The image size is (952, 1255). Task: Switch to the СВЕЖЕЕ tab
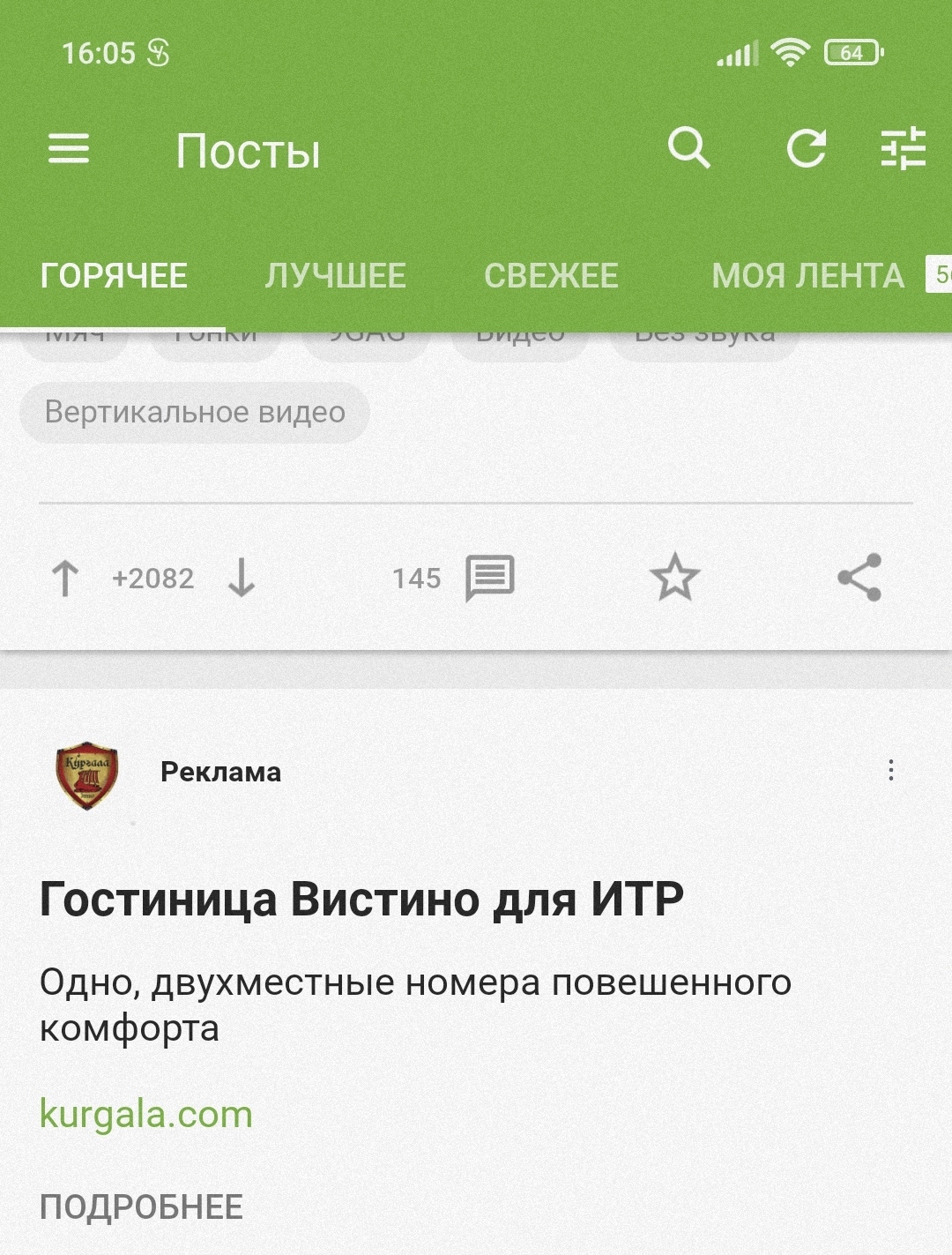[x=551, y=276]
